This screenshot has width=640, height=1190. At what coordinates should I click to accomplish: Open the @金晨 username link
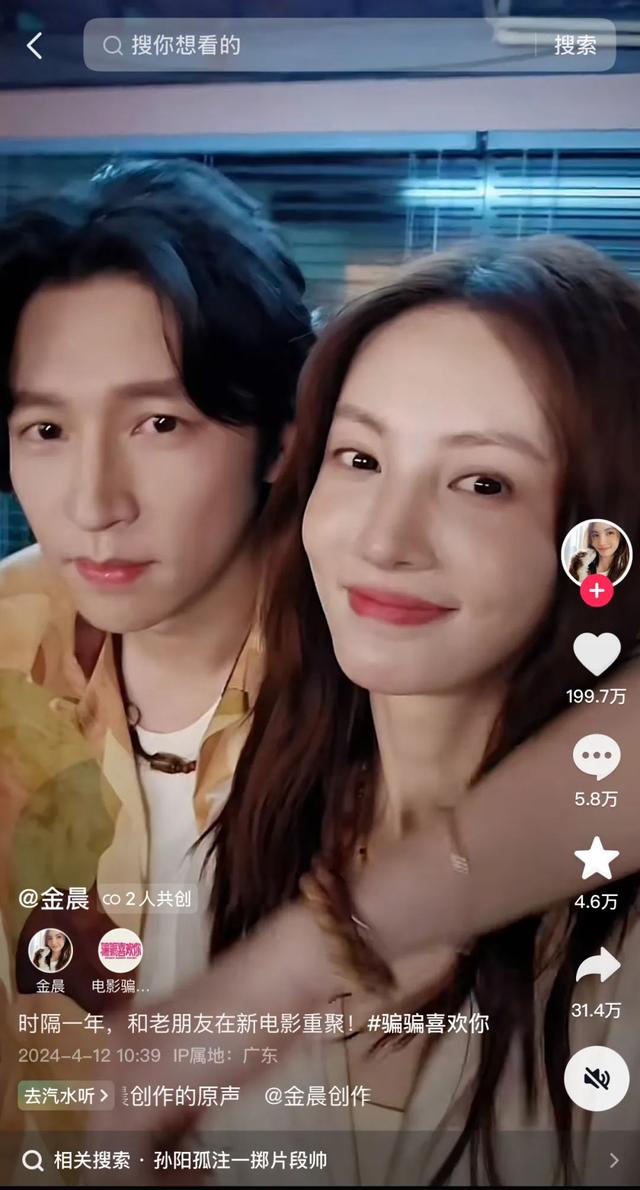(54, 898)
